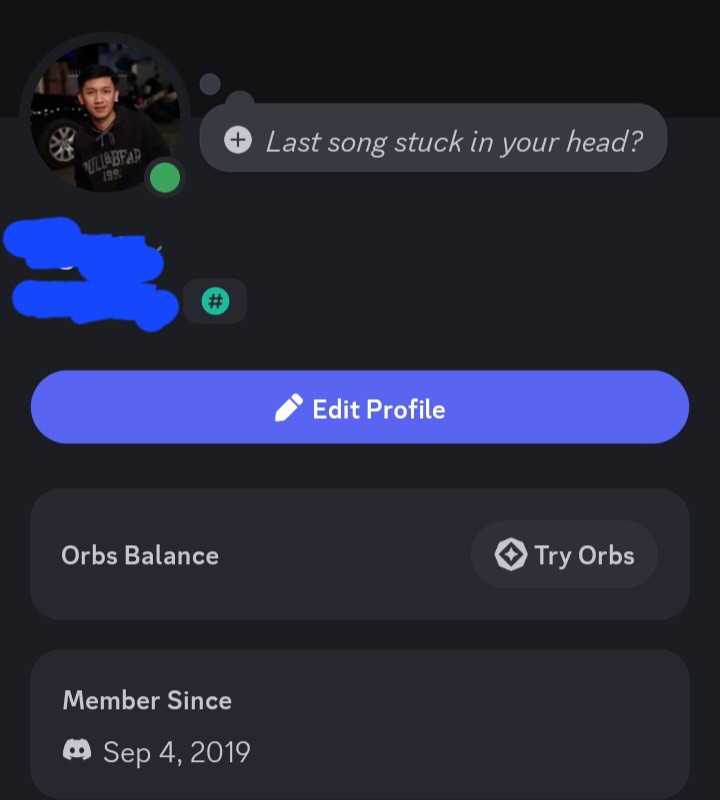
Task: Add a status in the song prompt bubble
Action: click(x=434, y=141)
